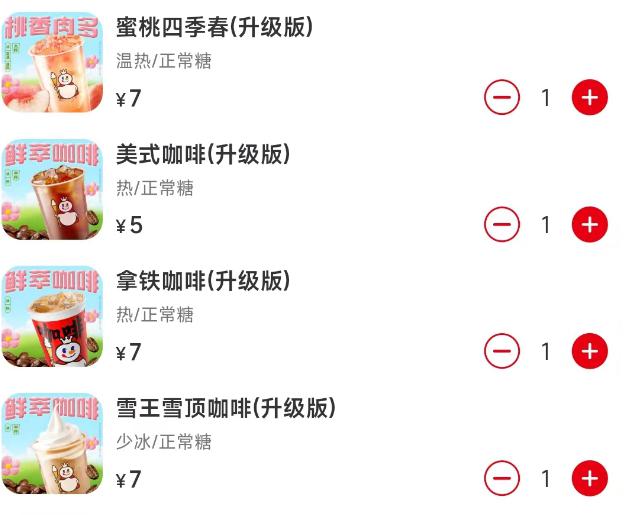Open the 蜜桃四季春 product image
The image size is (629, 515).
point(52,62)
